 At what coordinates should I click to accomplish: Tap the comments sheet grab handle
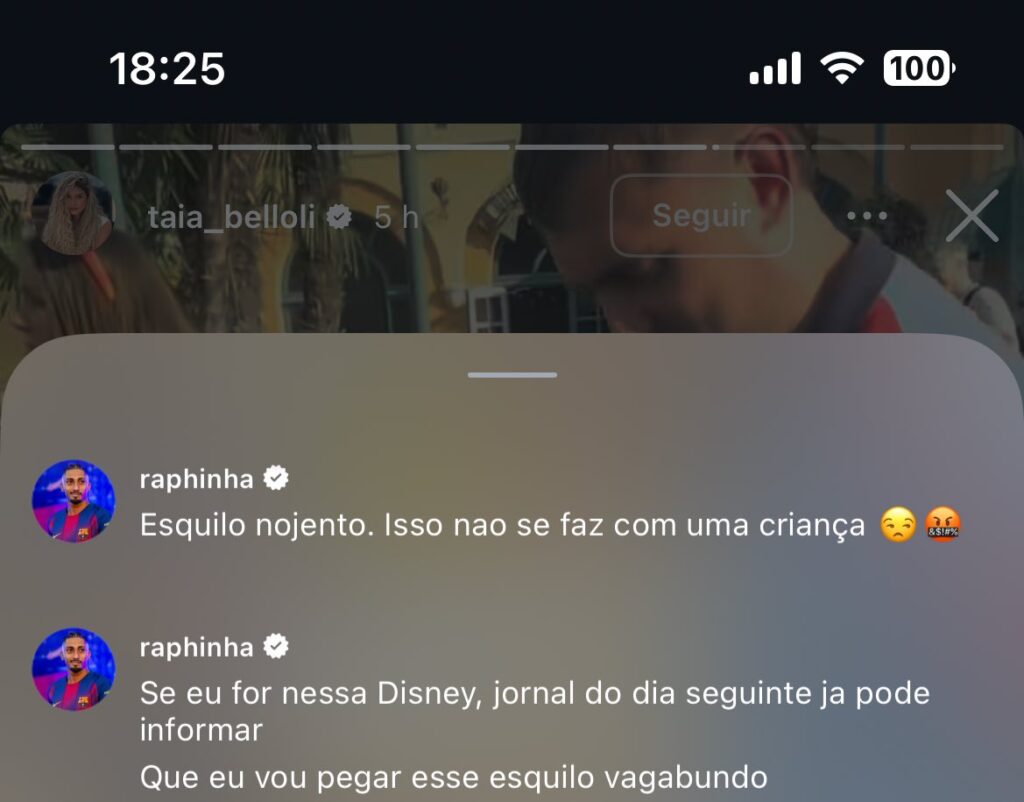coord(512,375)
